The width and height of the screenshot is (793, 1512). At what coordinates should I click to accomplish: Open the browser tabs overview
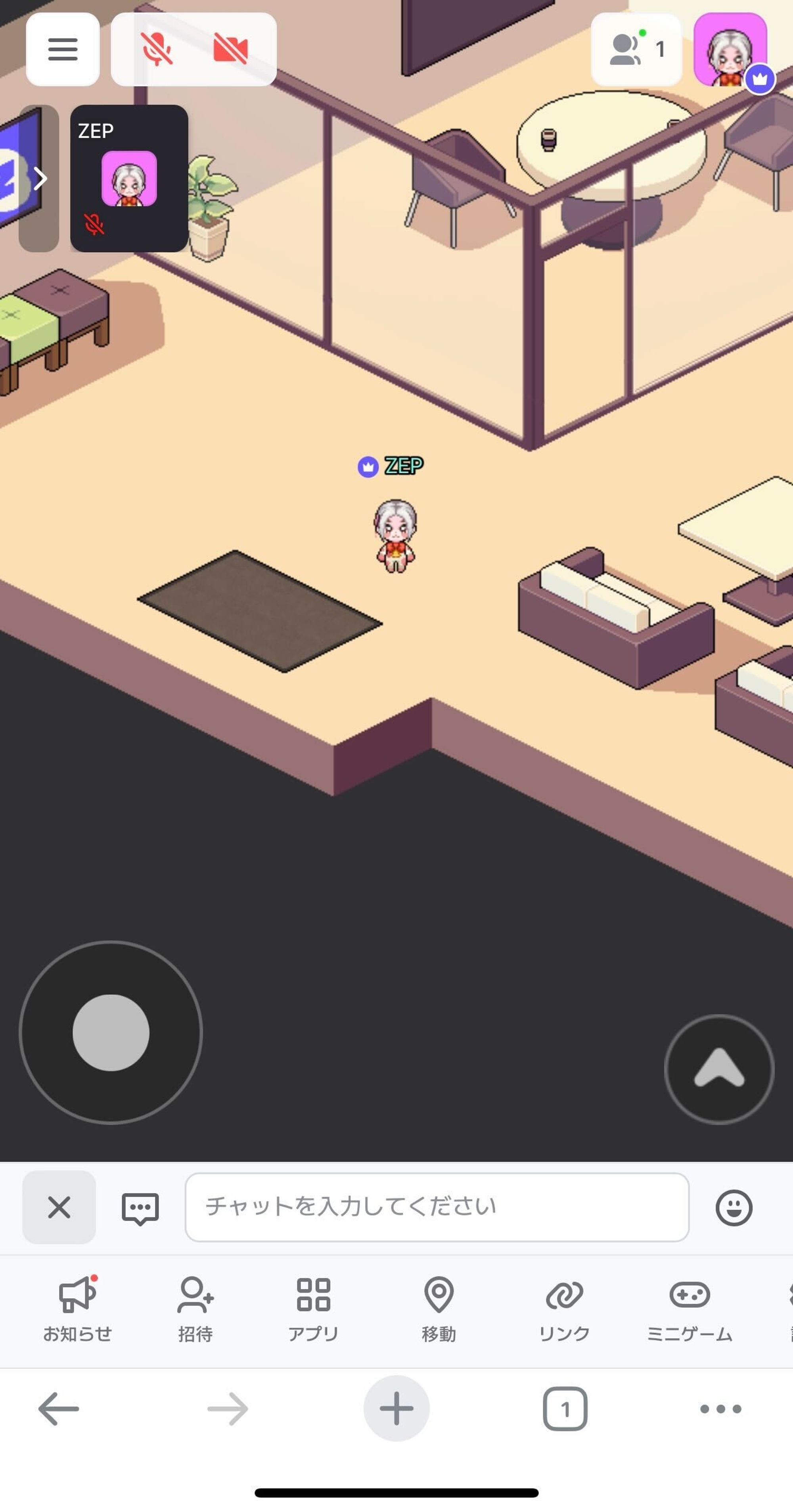pos(565,1409)
